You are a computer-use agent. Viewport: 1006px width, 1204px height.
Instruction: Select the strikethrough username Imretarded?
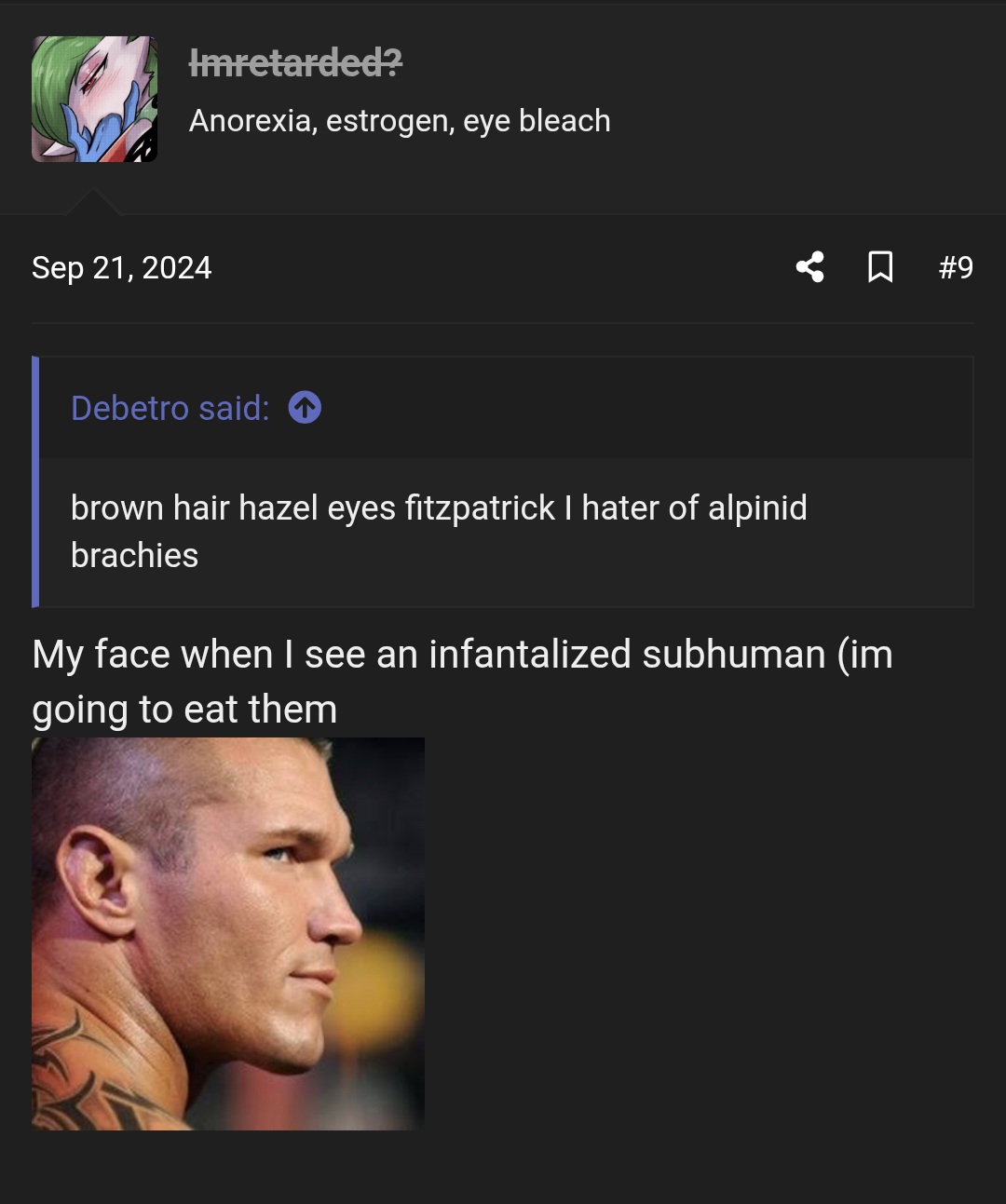[x=296, y=63]
